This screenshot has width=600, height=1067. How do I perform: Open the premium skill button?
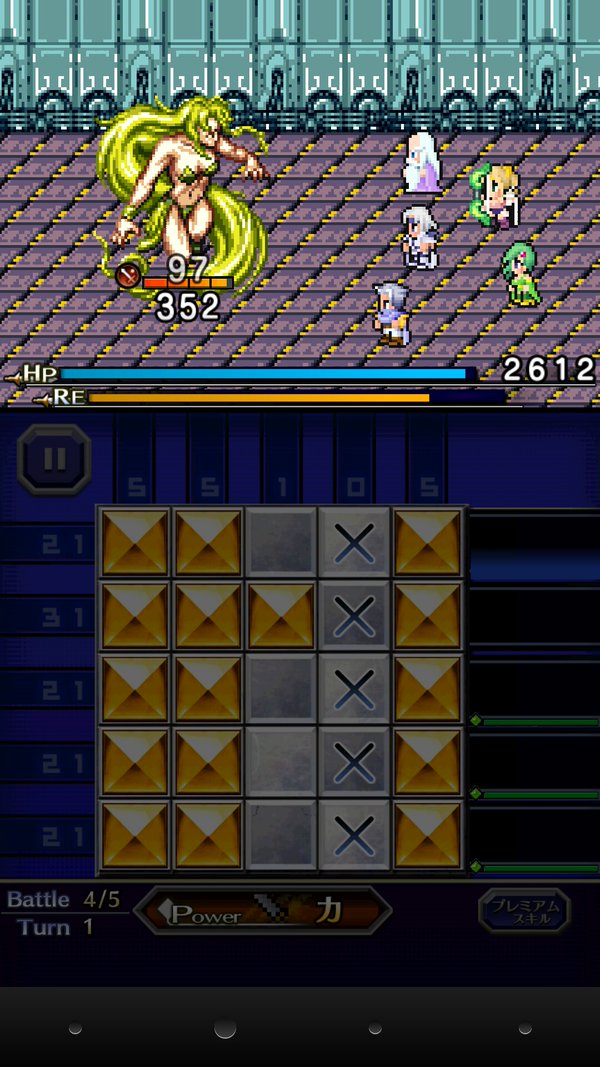click(523, 911)
